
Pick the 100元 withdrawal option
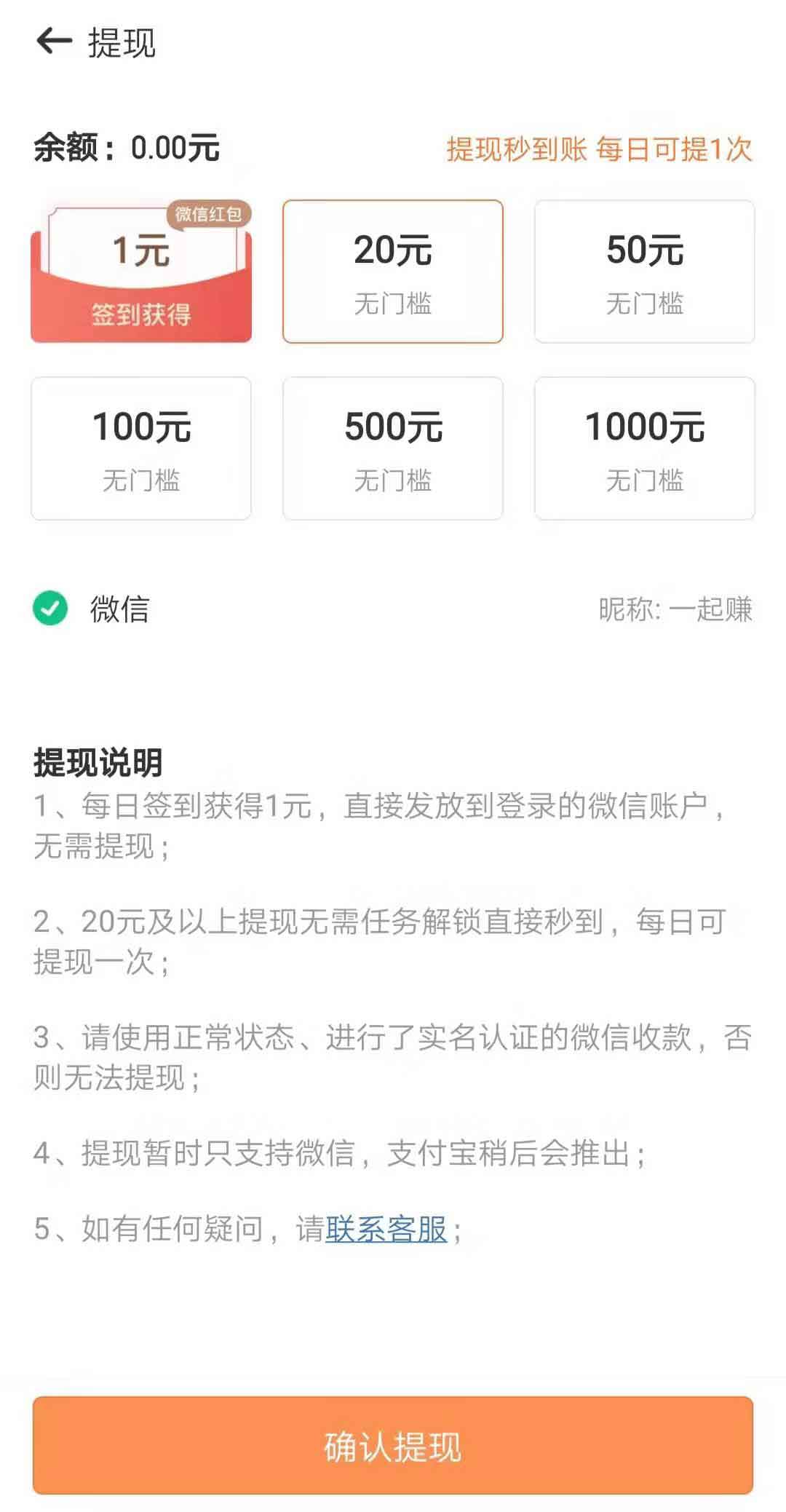point(141,448)
